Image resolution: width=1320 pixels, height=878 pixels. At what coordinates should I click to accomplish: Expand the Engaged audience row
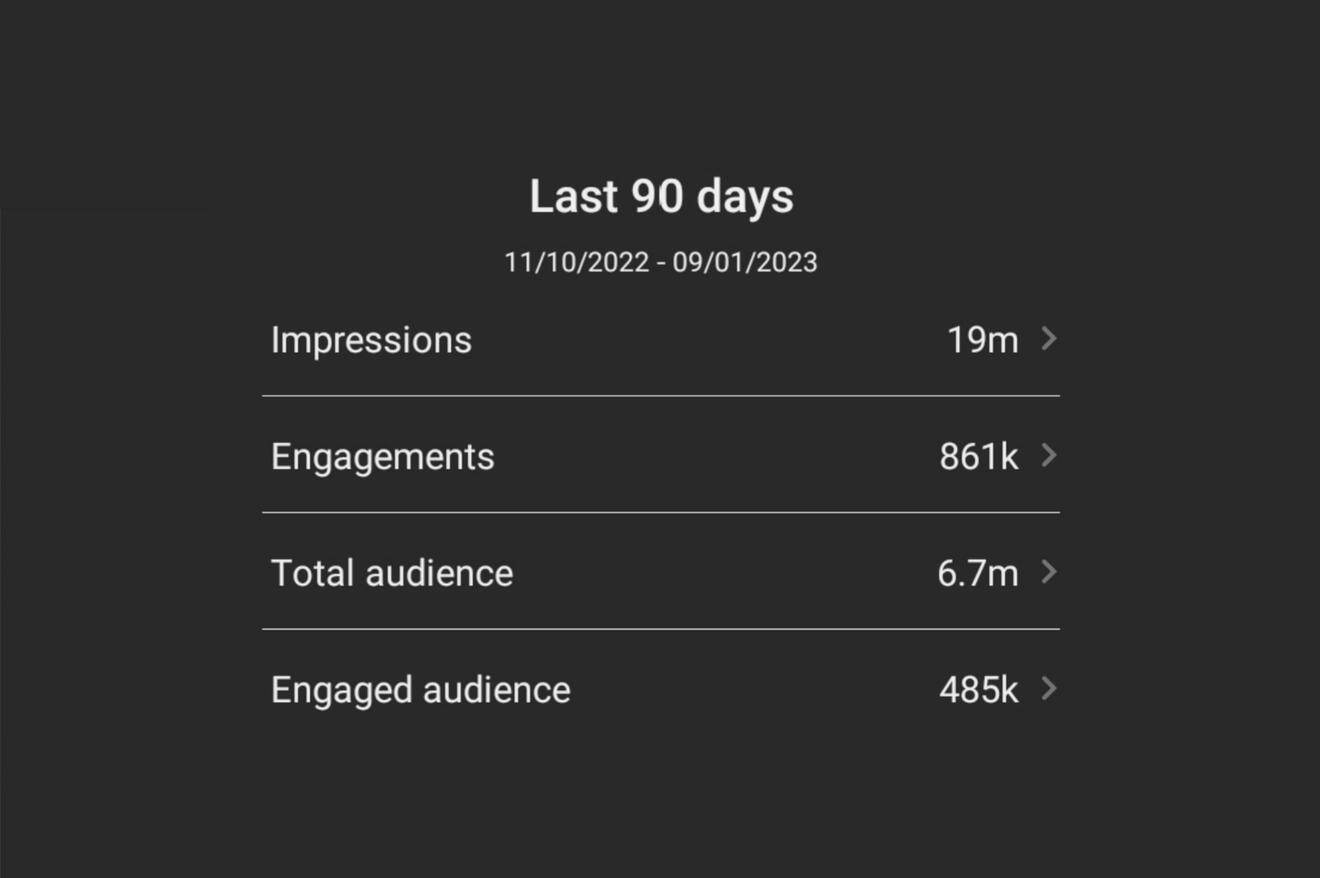coord(660,690)
